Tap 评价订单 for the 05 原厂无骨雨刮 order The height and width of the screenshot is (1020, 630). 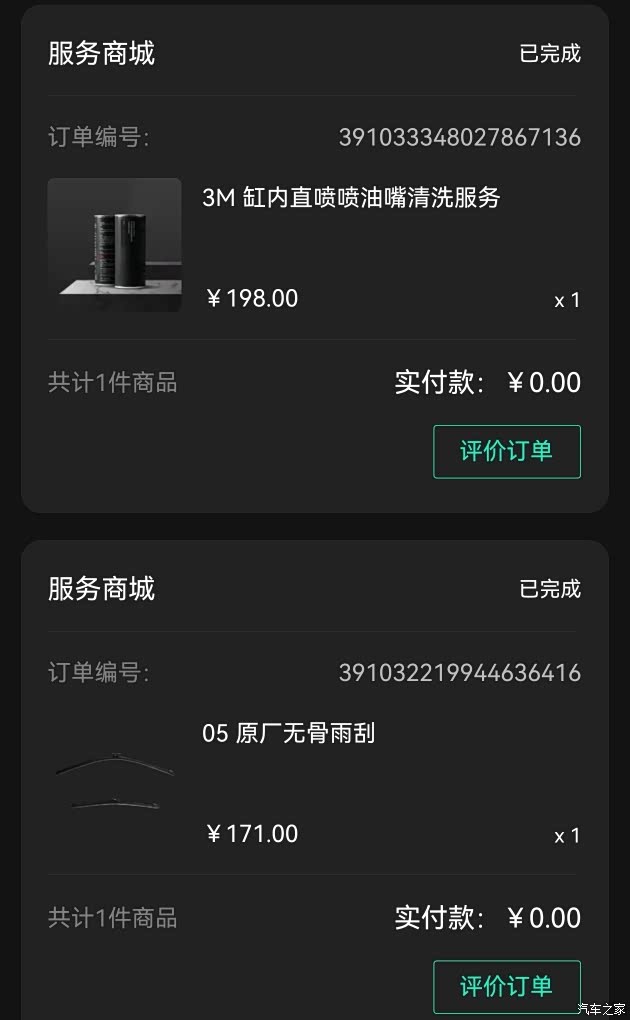[506, 986]
